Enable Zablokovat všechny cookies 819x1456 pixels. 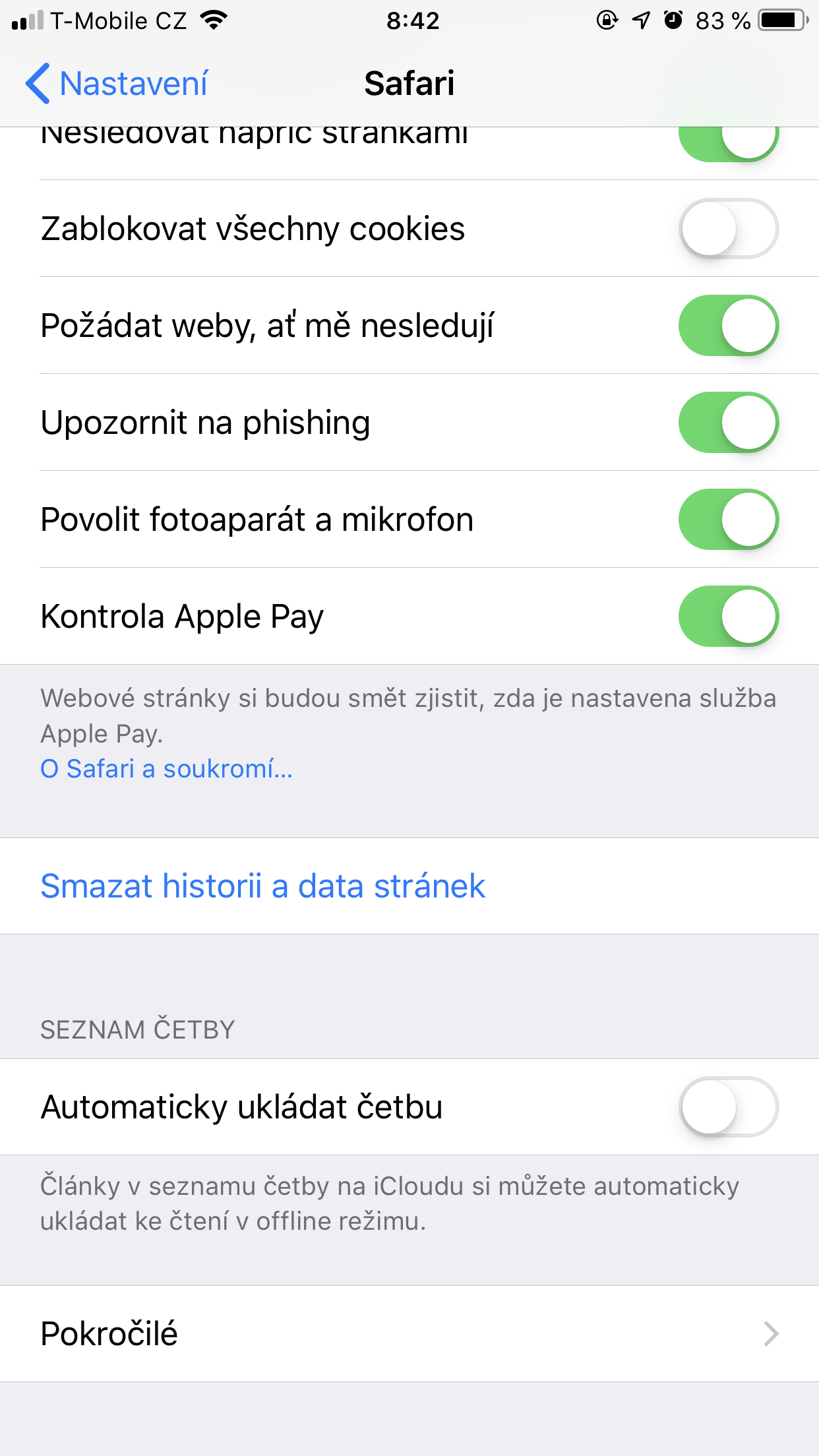(729, 229)
